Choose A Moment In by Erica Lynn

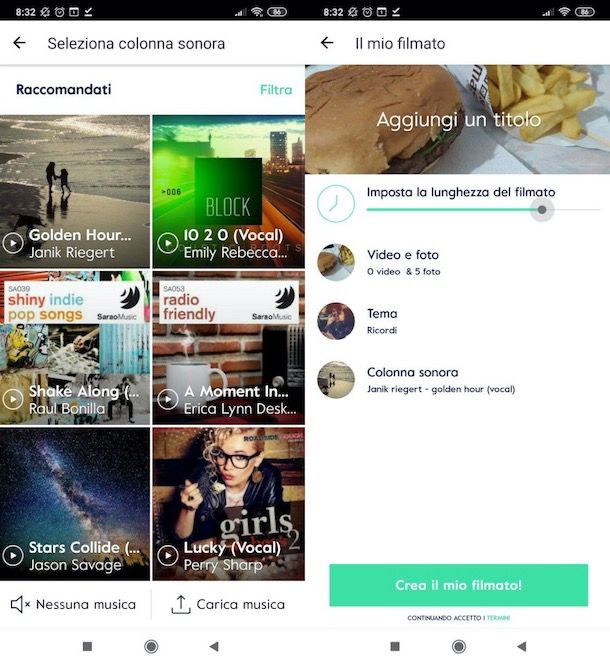point(229,346)
